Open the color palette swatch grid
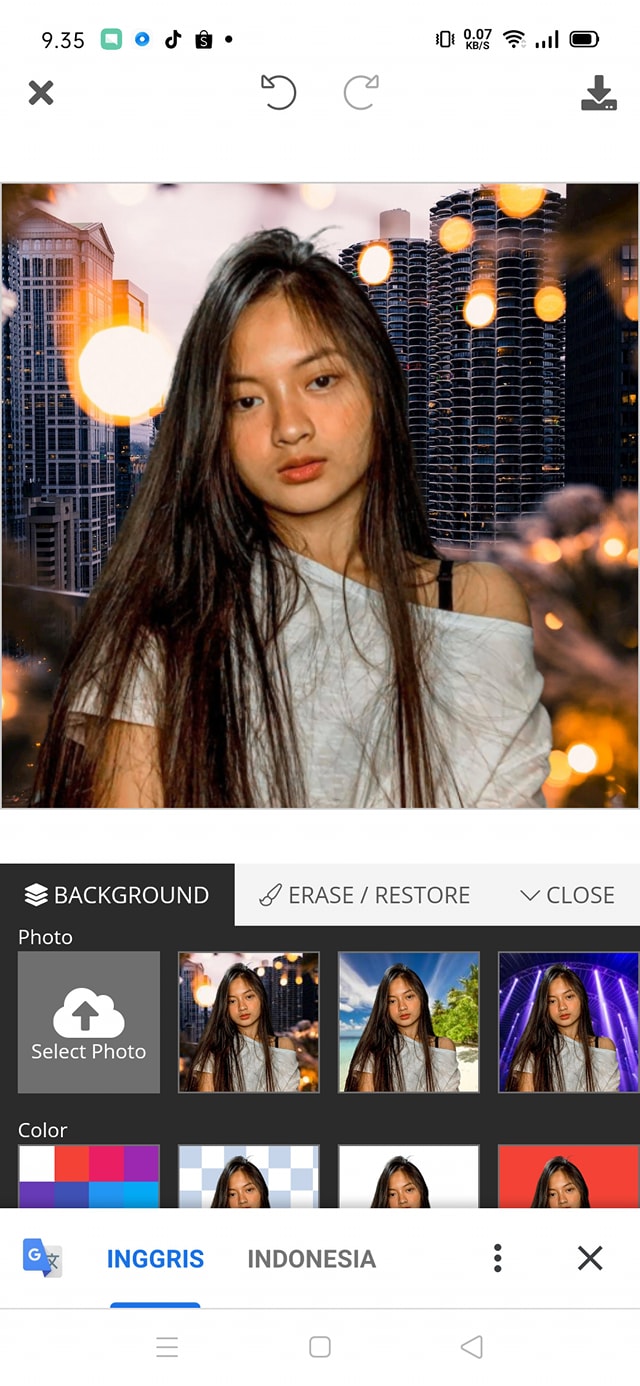Image resolution: width=640 pixels, height=1386 pixels. click(x=89, y=1176)
